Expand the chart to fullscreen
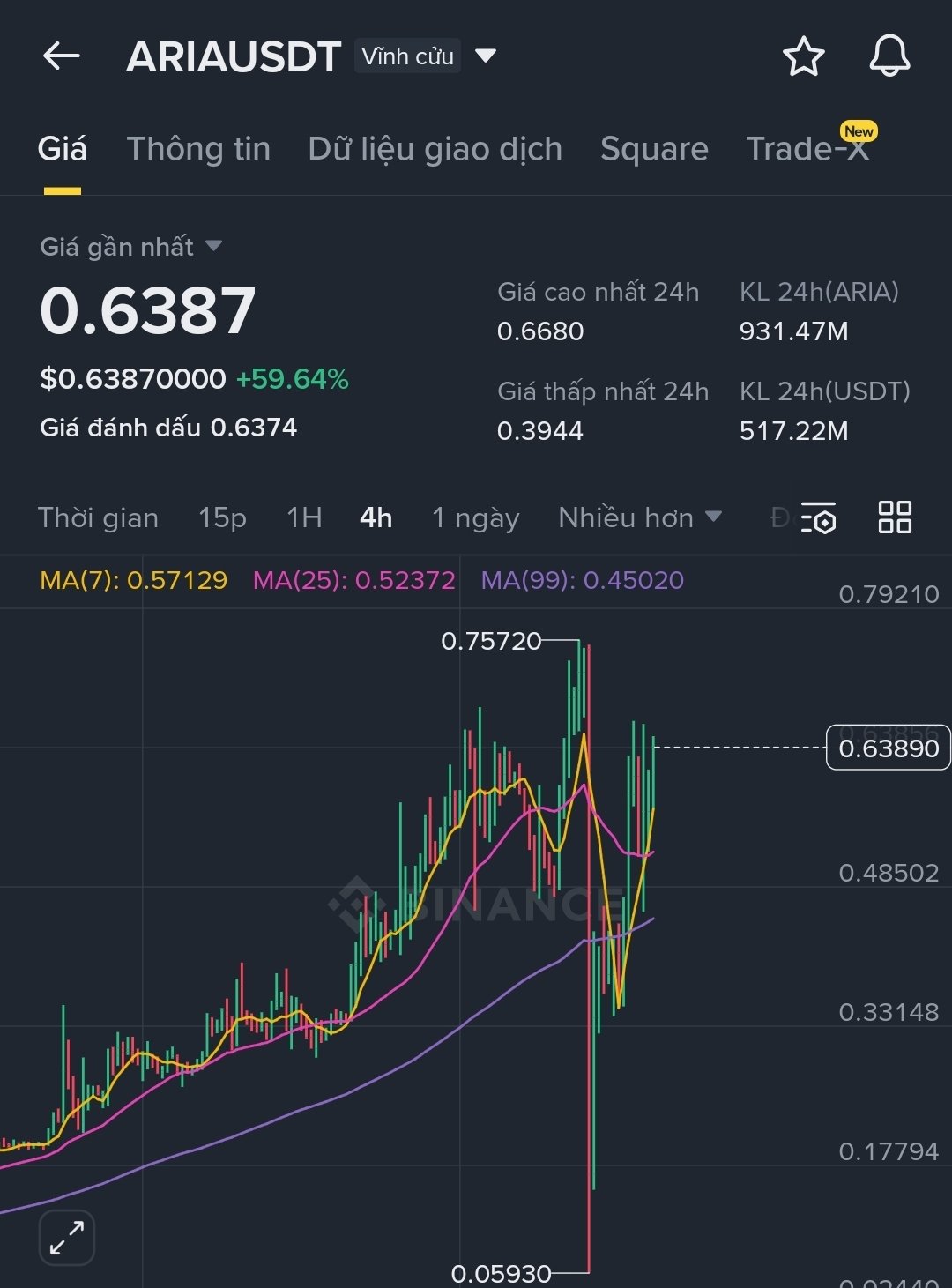952x1288 pixels. click(67, 1237)
